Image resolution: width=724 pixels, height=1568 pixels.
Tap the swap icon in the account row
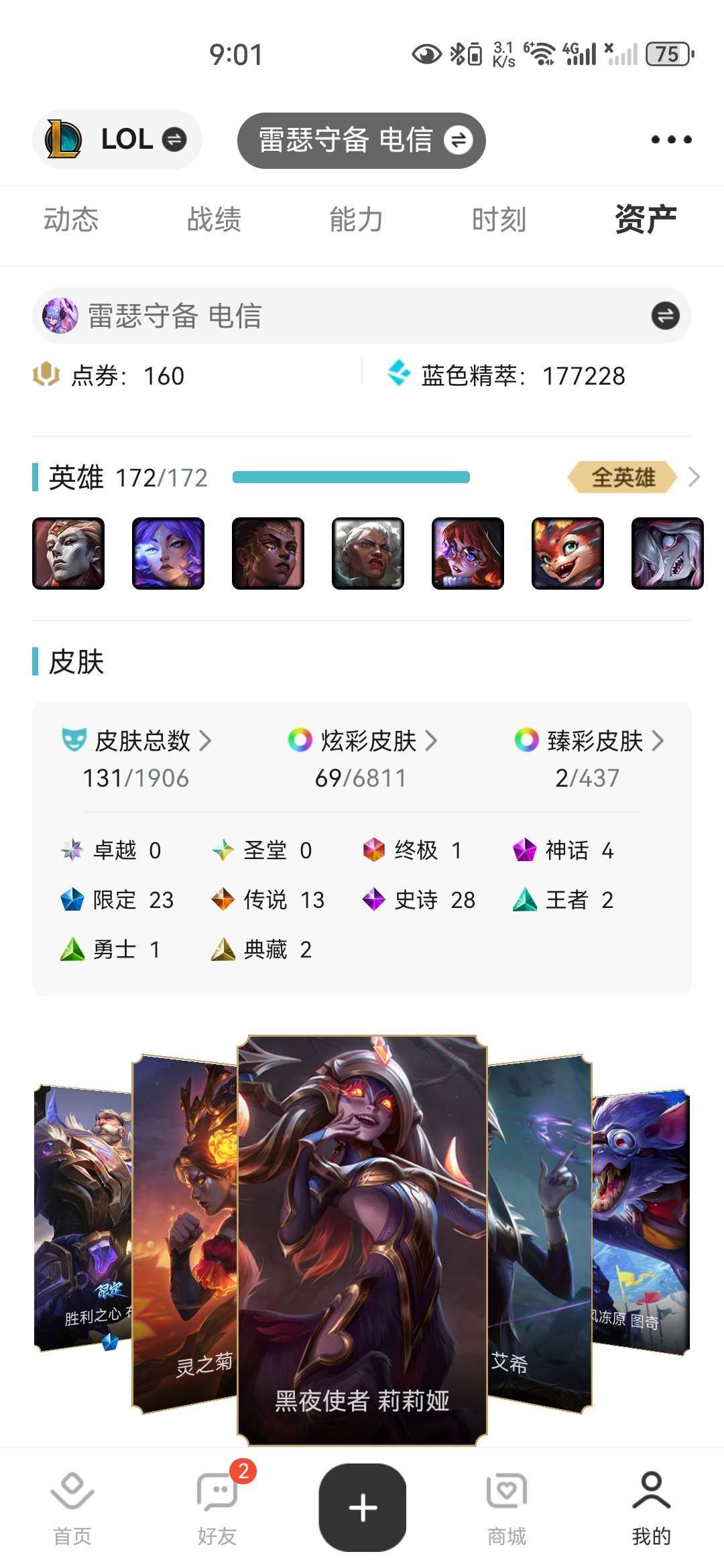pos(665,316)
